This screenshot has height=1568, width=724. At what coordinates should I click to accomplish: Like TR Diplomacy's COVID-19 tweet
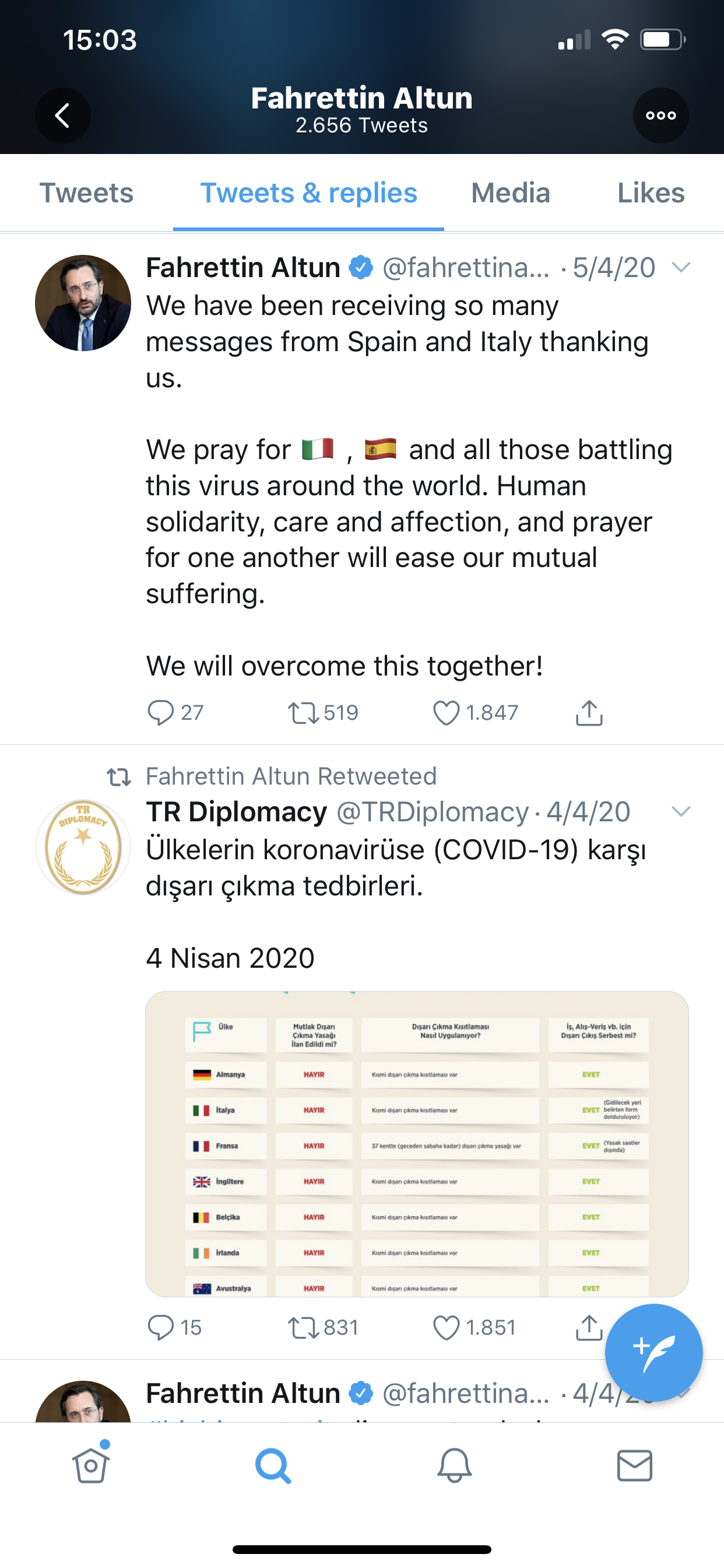click(x=447, y=1328)
